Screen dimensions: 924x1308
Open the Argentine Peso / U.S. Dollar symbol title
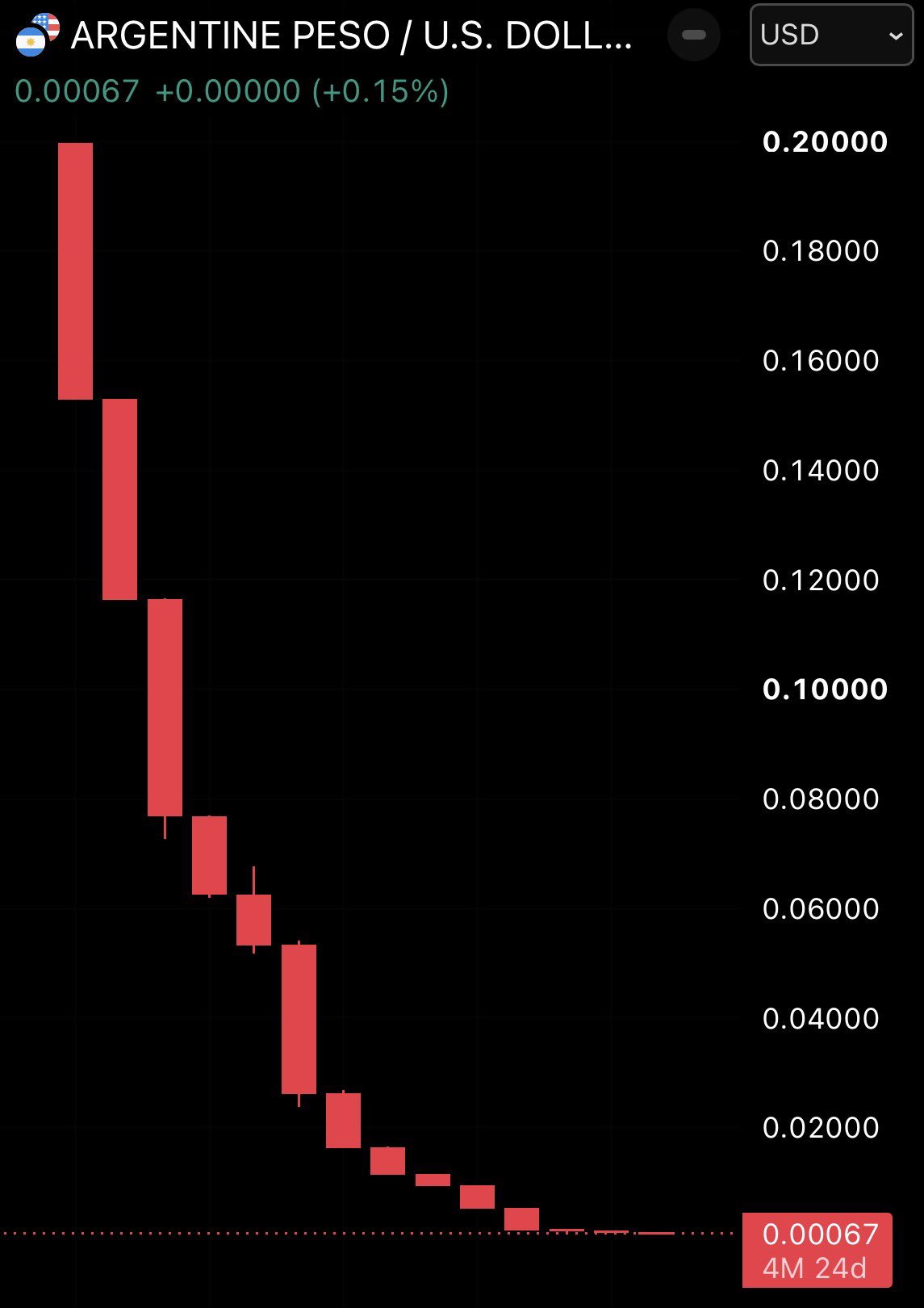pyautogui.click(x=351, y=36)
